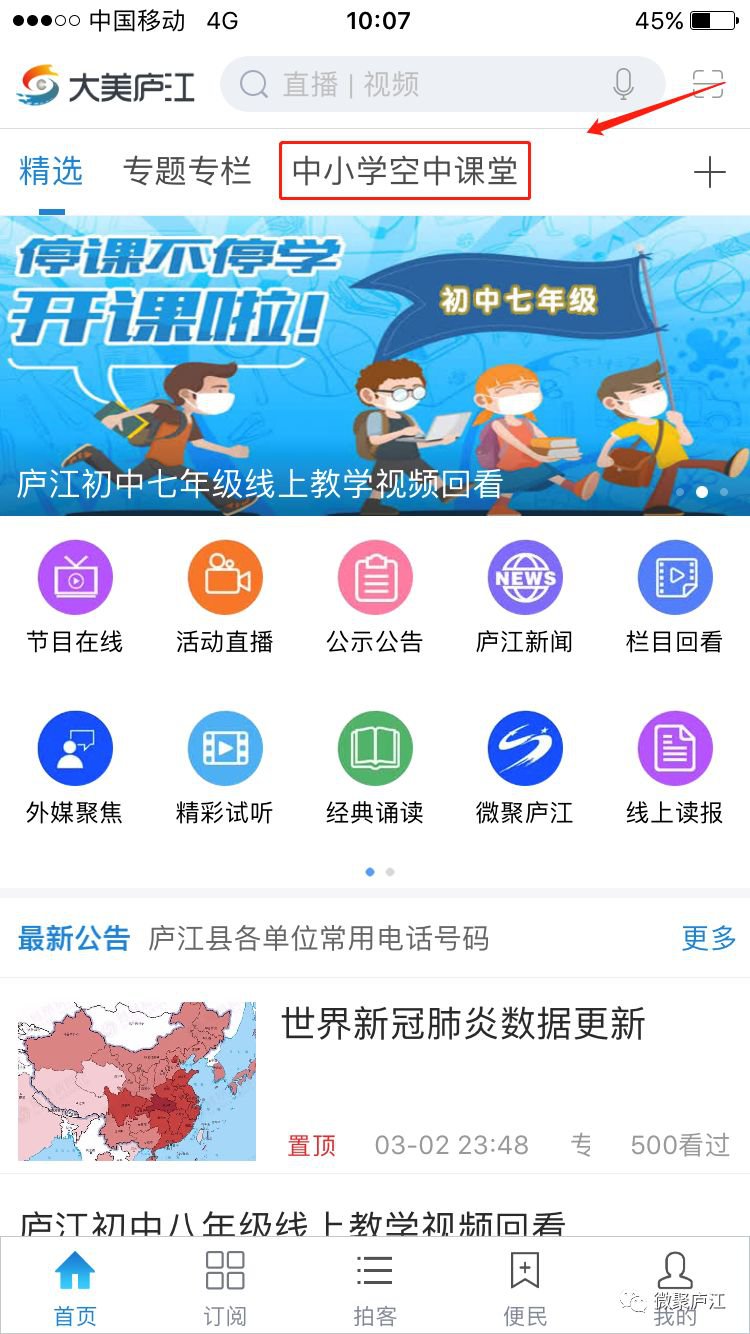Switch to the 中小学空中课堂 tab
The height and width of the screenshot is (1334, 750).
coord(405,171)
